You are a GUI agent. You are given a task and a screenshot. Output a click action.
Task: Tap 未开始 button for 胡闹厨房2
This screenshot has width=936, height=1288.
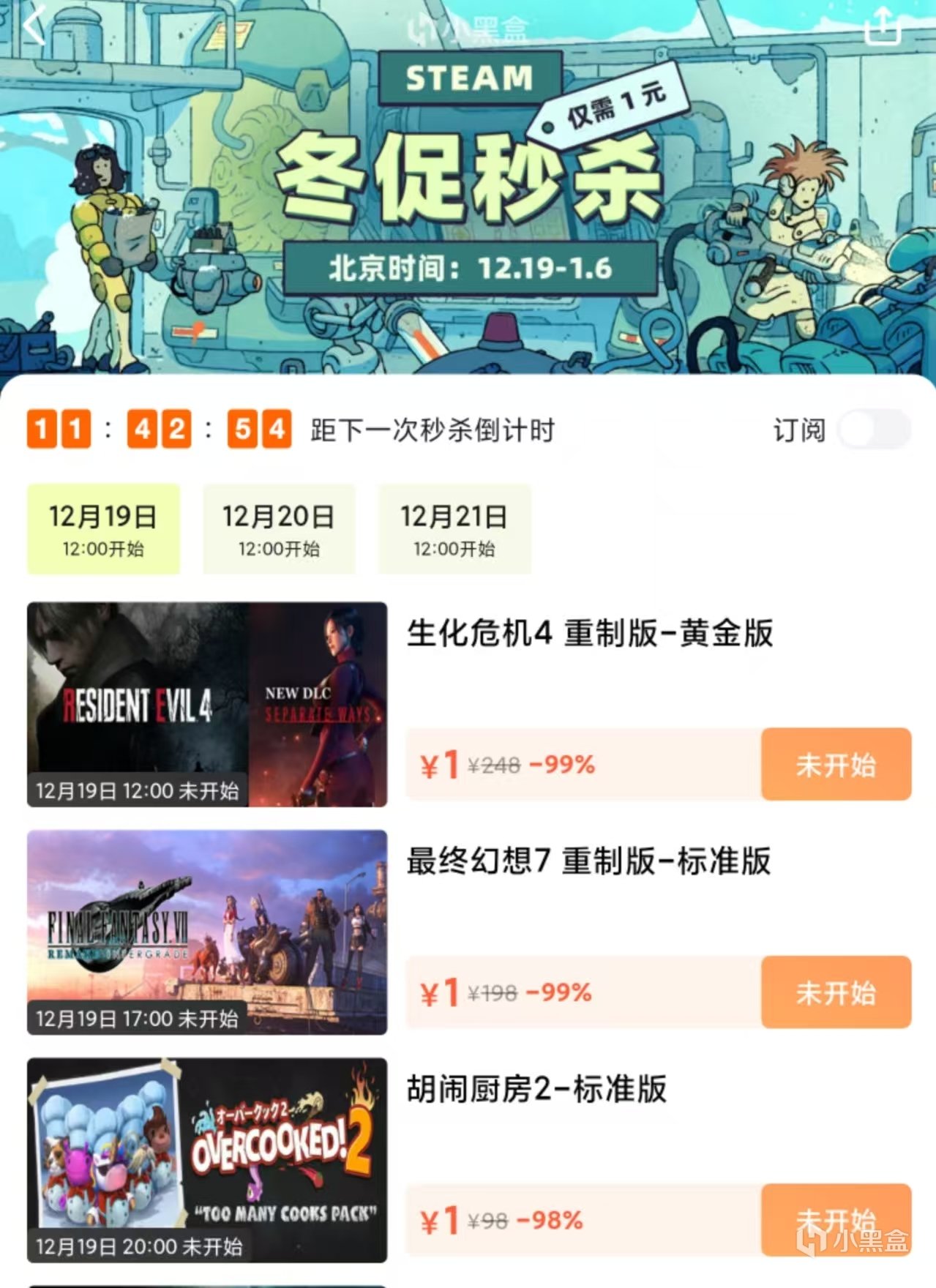coord(836,1219)
